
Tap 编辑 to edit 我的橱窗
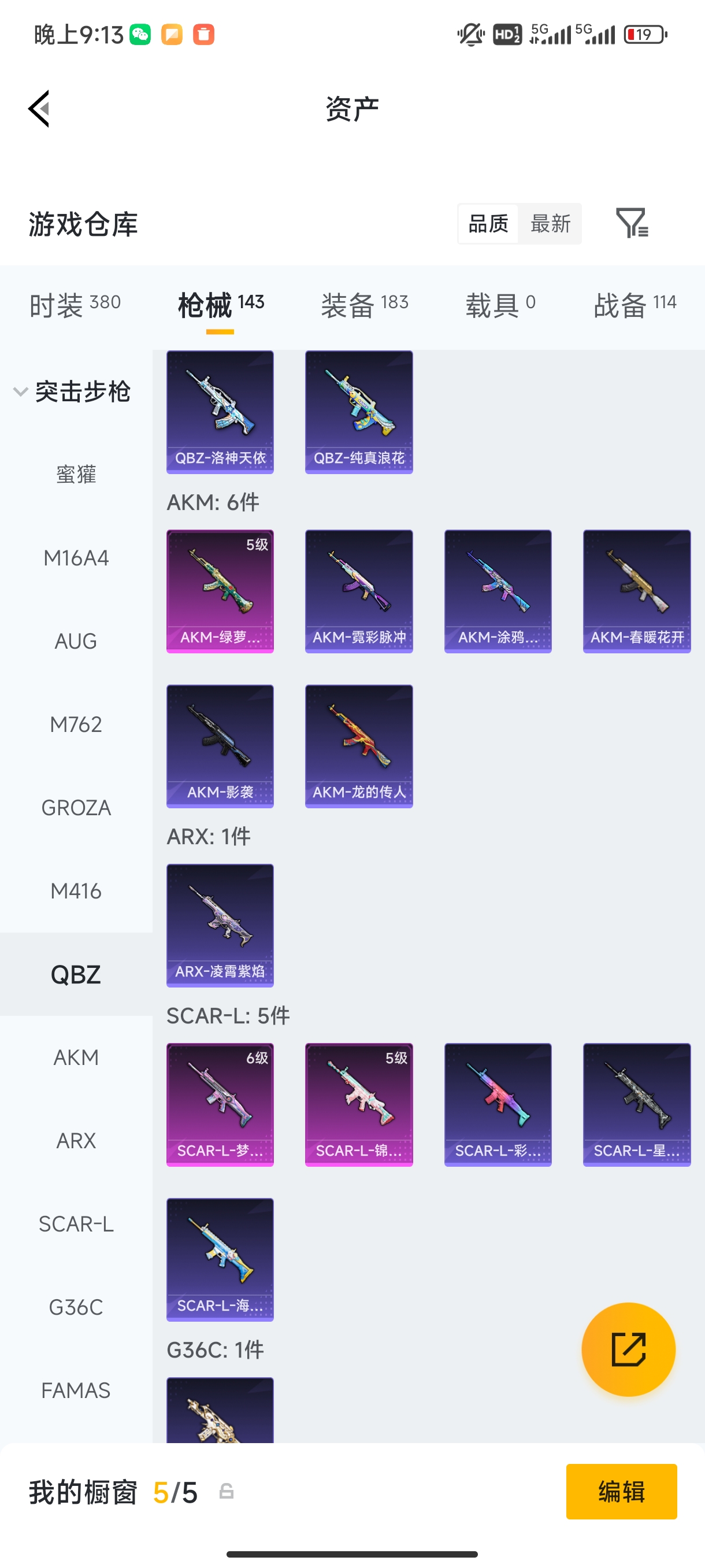click(621, 1491)
